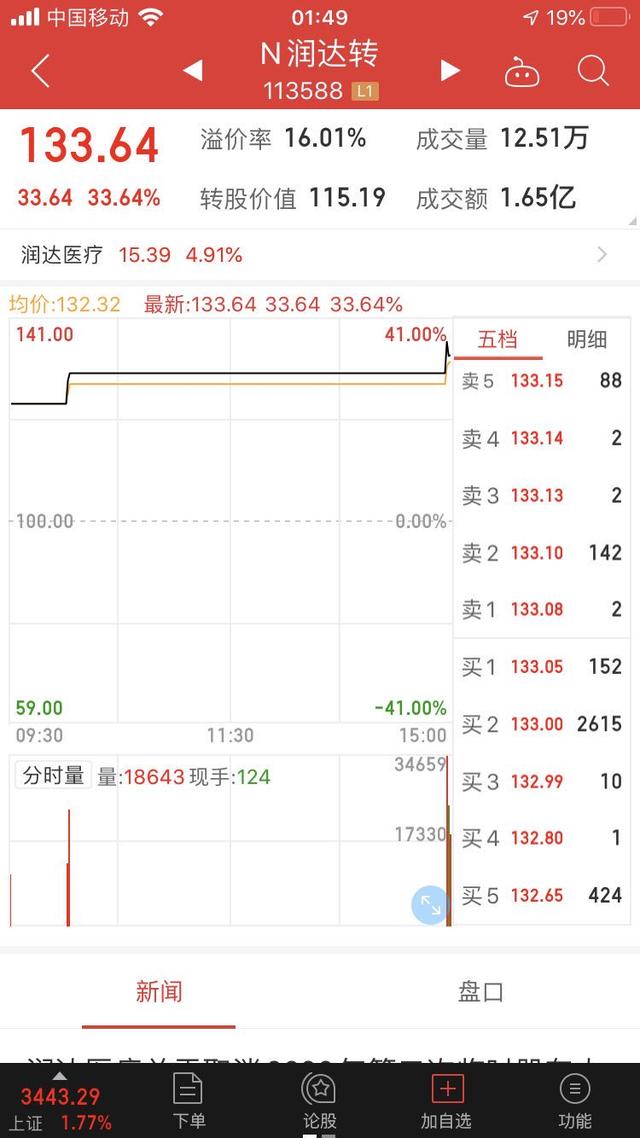Open the 功能 menu
The height and width of the screenshot is (1138, 640).
coord(575,1100)
